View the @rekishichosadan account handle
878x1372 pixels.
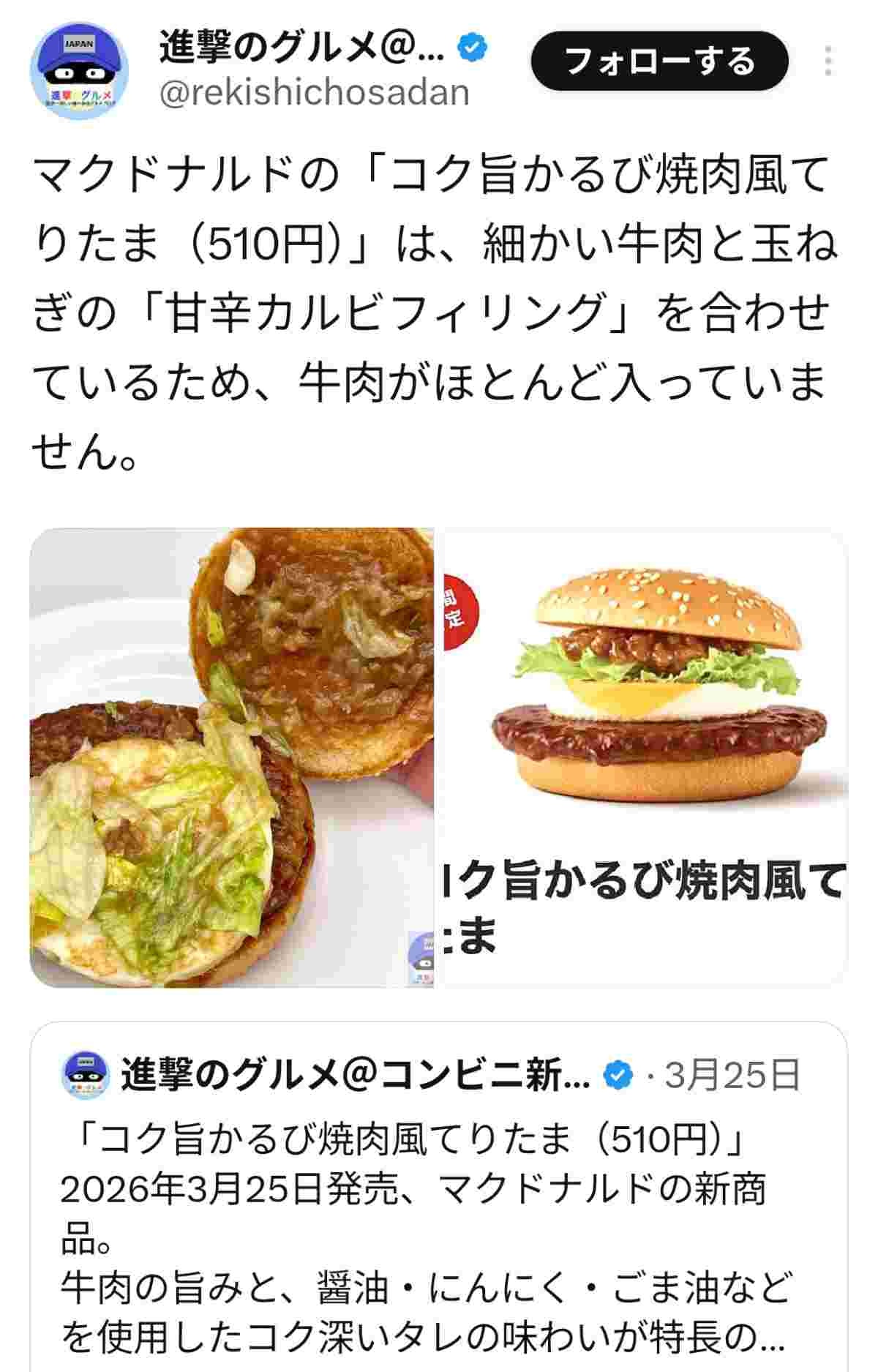click(314, 93)
